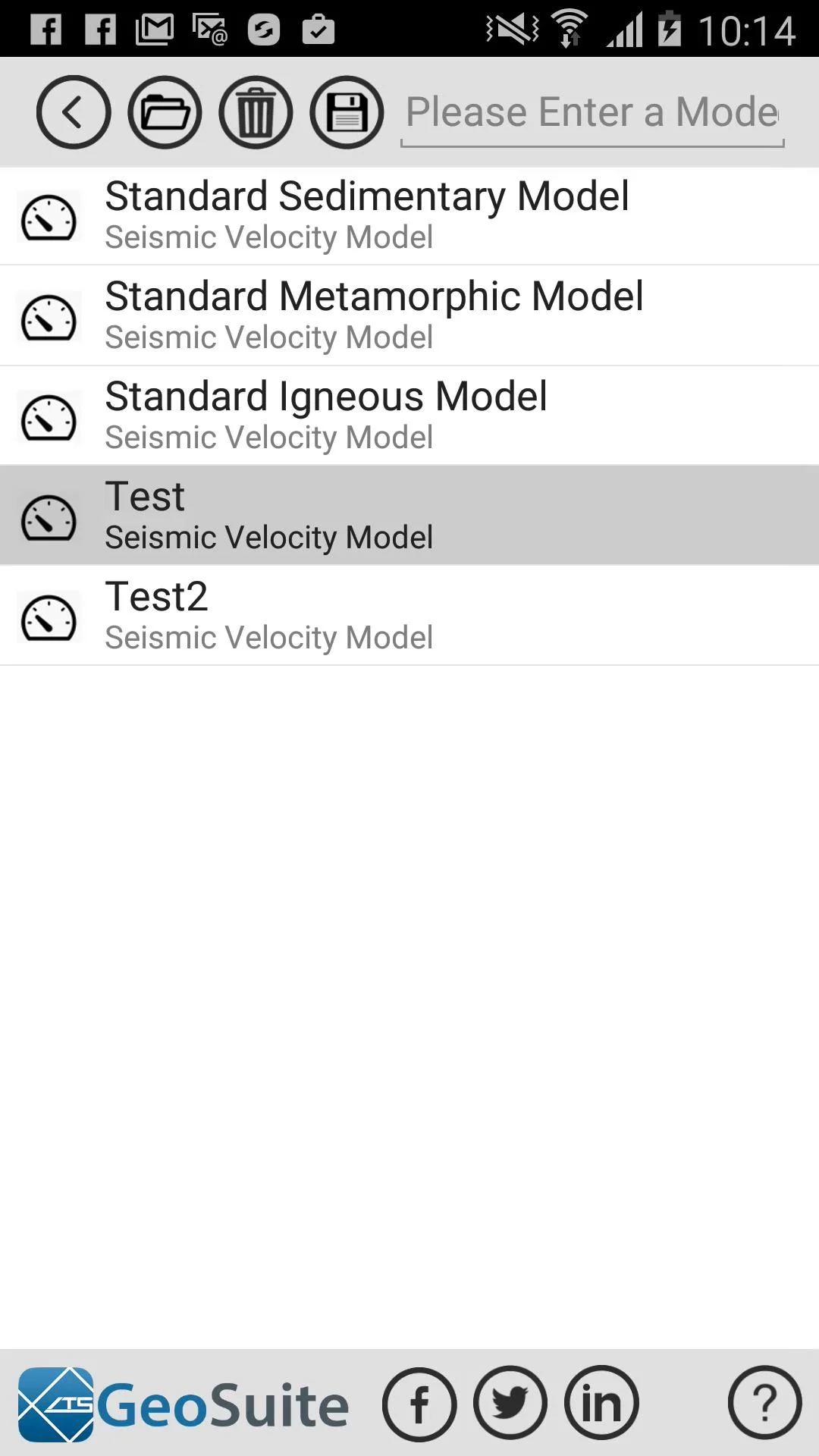
Task: Open the help question mark
Action: tap(765, 1403)
